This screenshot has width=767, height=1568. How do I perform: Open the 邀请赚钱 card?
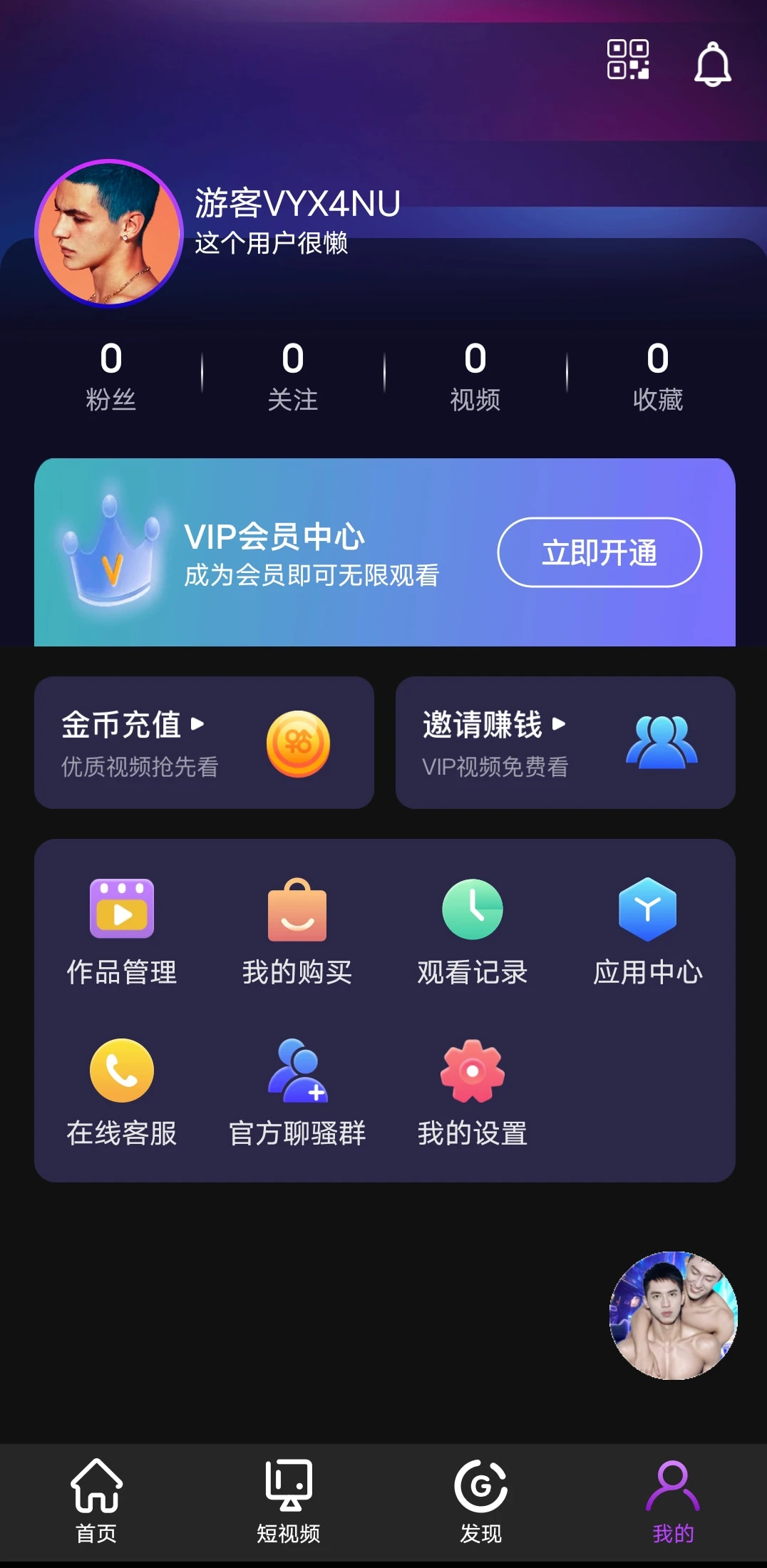[565, 743]
